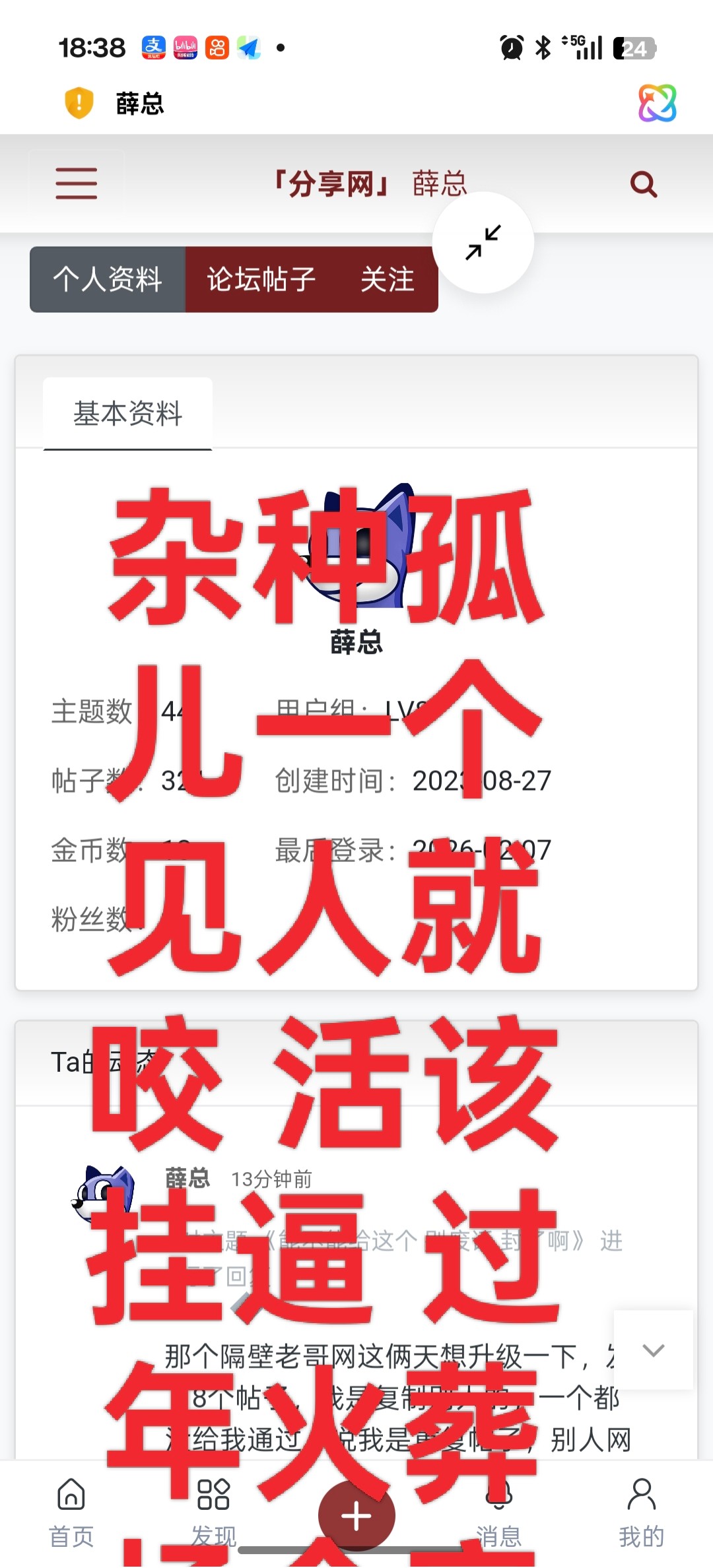The width and height of the screenshot is (713, 1568).
Task: Open 薛总's name in the 13分钟前 post
Action: point(187,1178)
